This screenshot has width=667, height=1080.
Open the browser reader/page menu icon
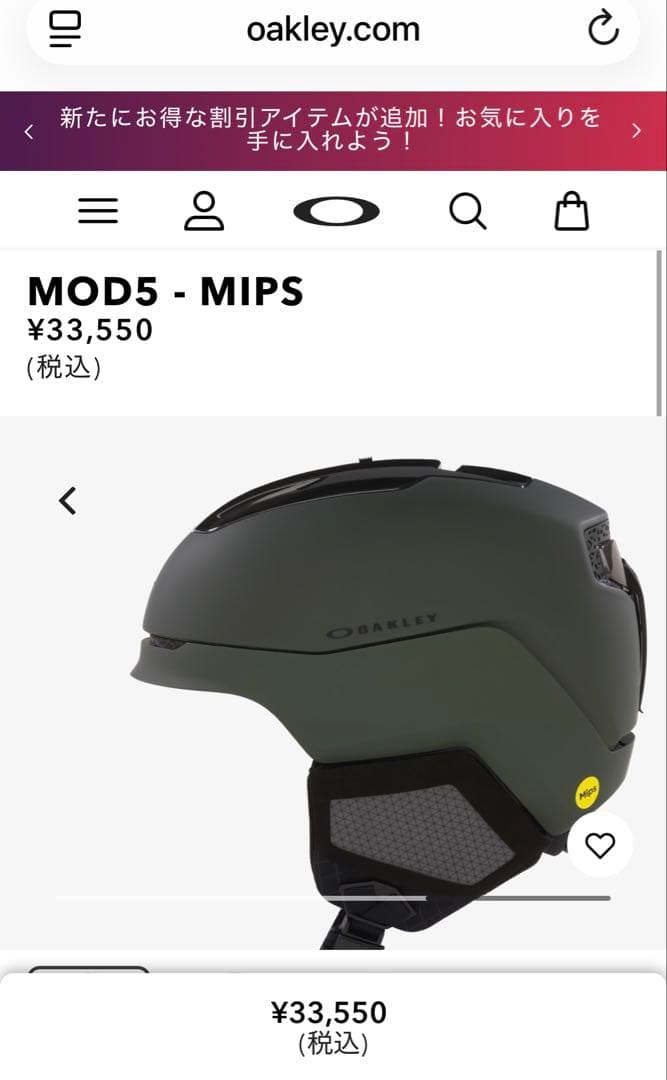66,29
